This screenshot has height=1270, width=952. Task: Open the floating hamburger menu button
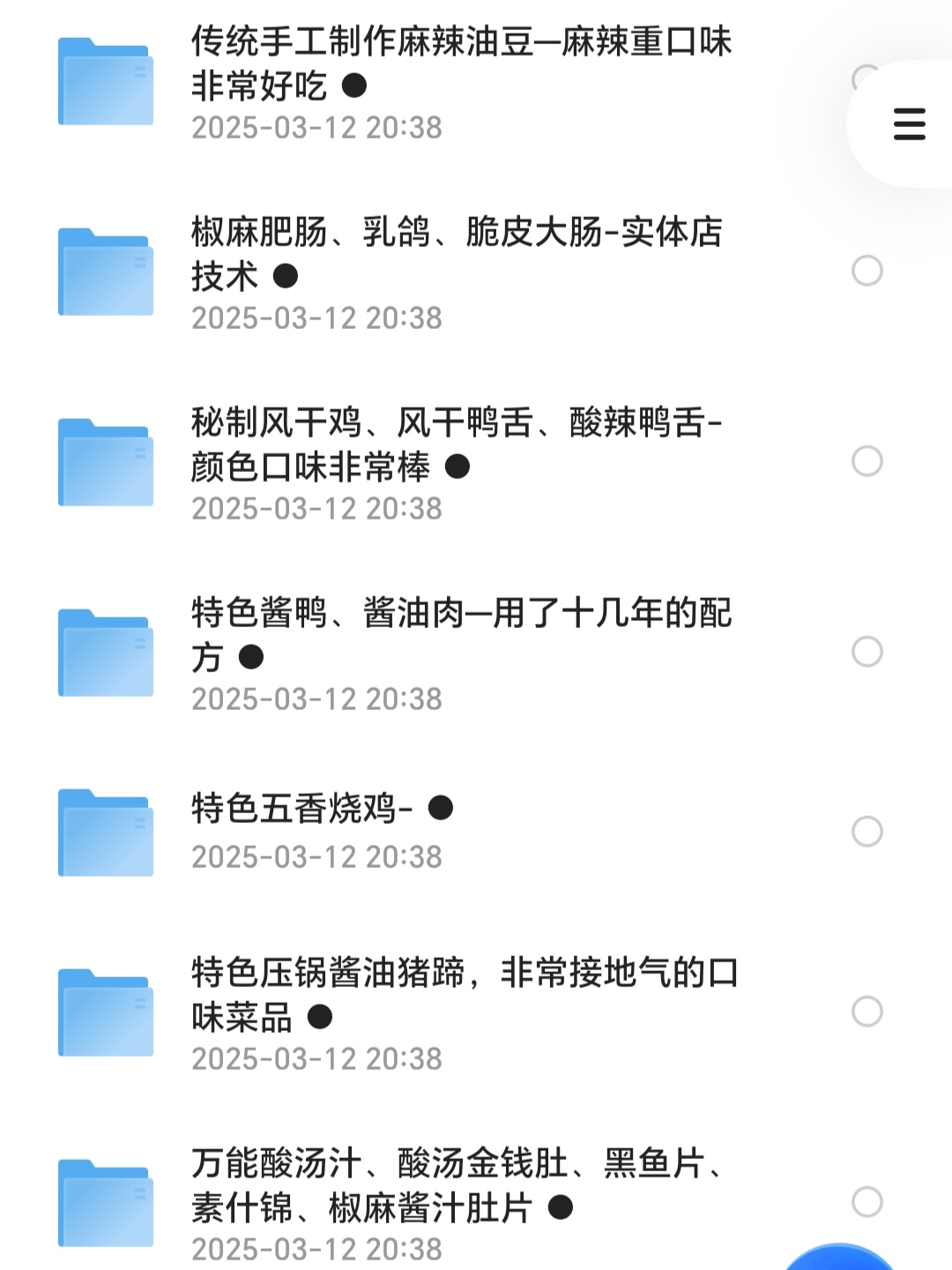(909, 124)
